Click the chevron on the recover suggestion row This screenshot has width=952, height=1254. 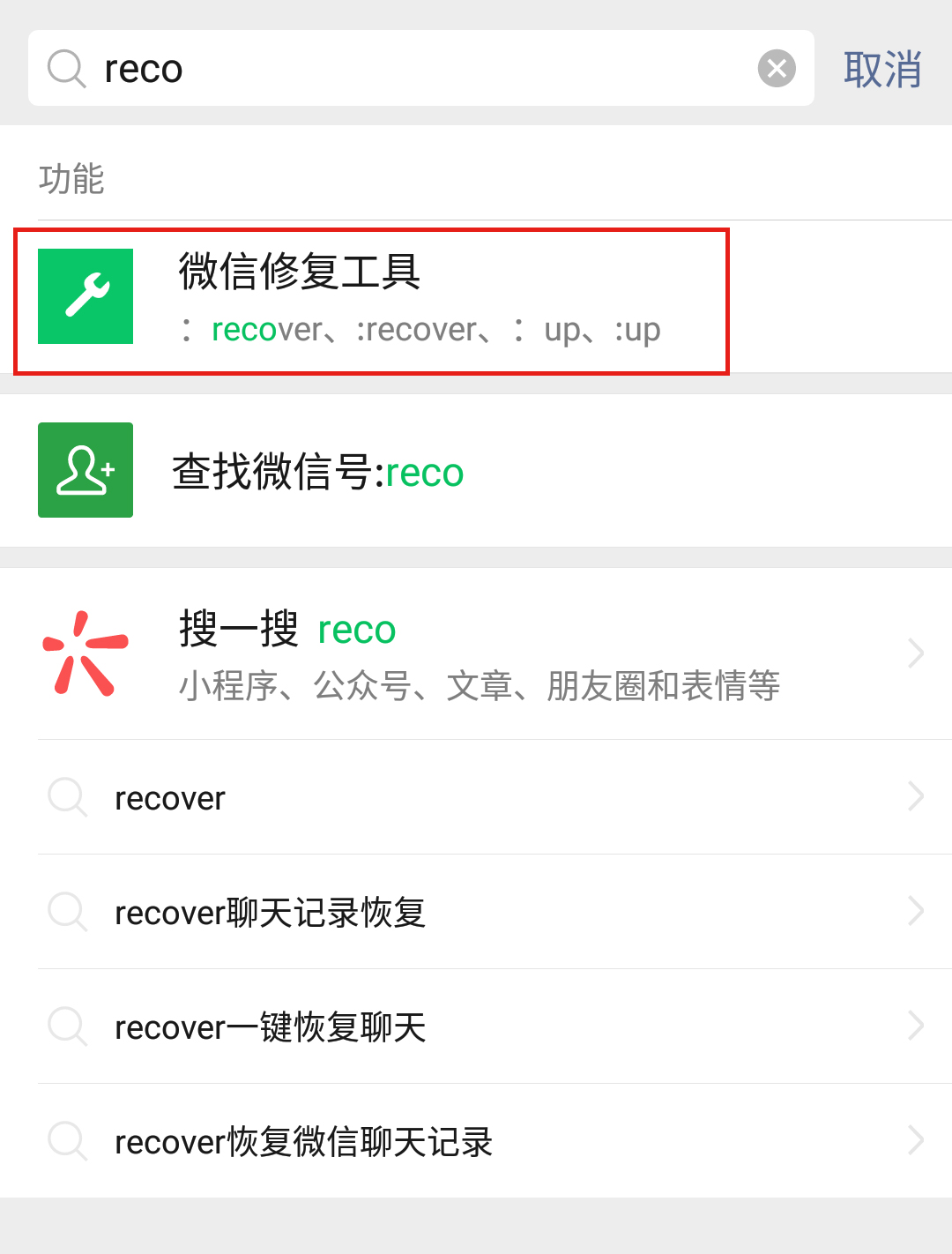click(x=917, y=797)
